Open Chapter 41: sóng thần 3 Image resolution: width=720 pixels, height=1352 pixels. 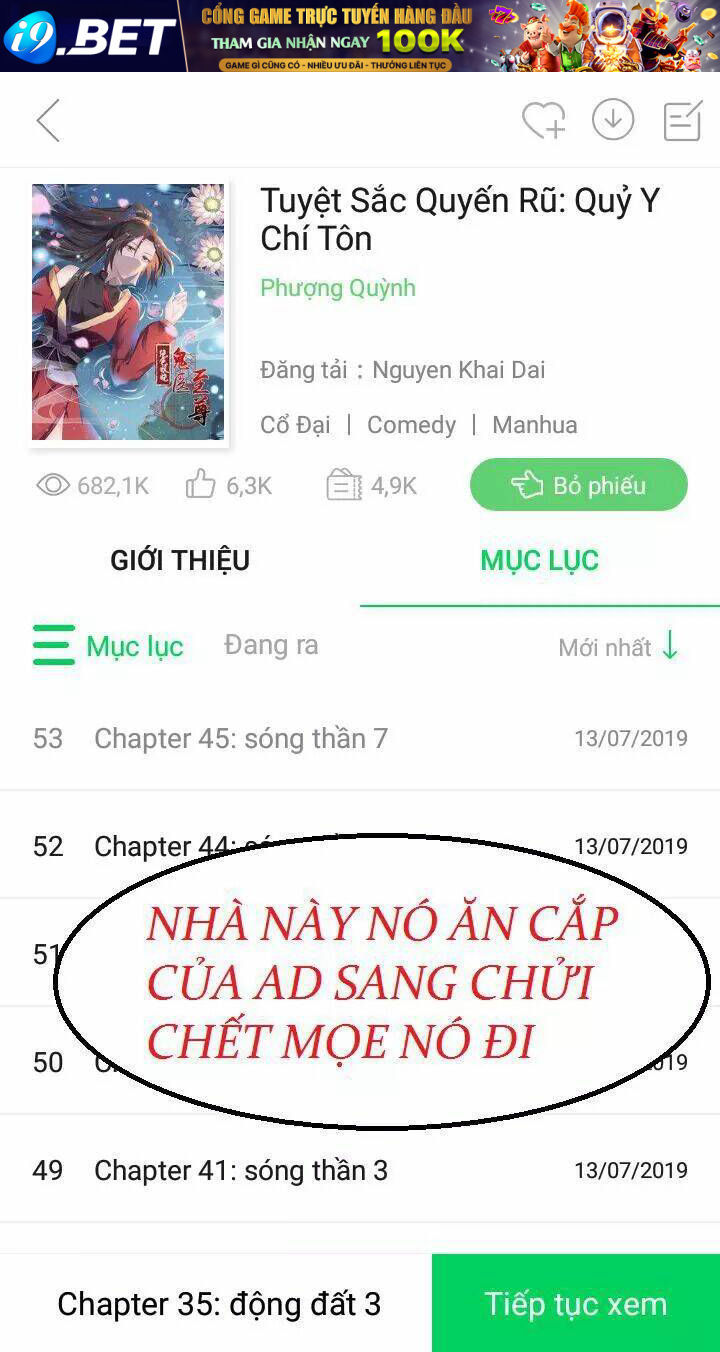click(x=240, y=1170)
